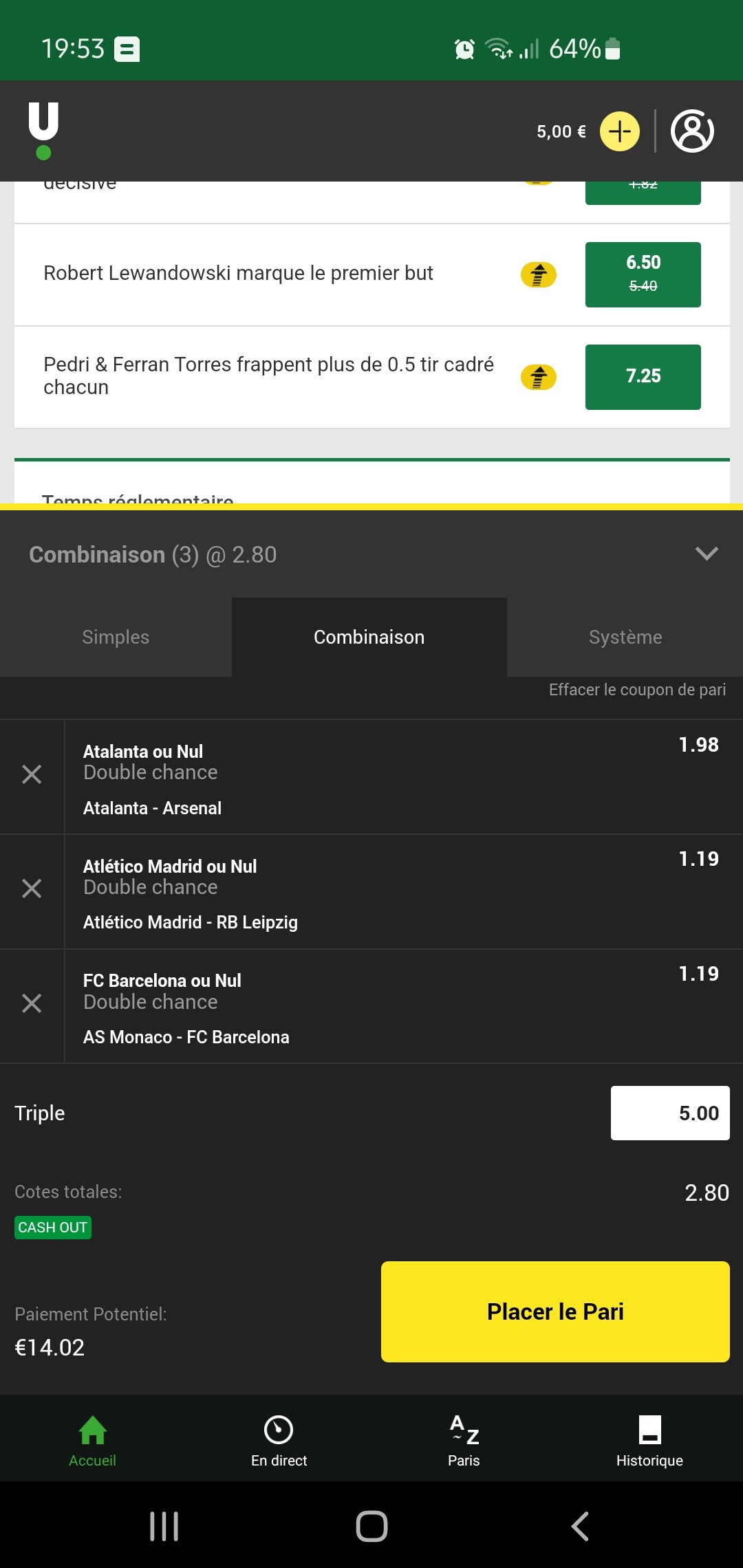Viewport: 743px width, 1568px height.
Task: Open the Paris A-Z tab
Action: coord(464,1440)
